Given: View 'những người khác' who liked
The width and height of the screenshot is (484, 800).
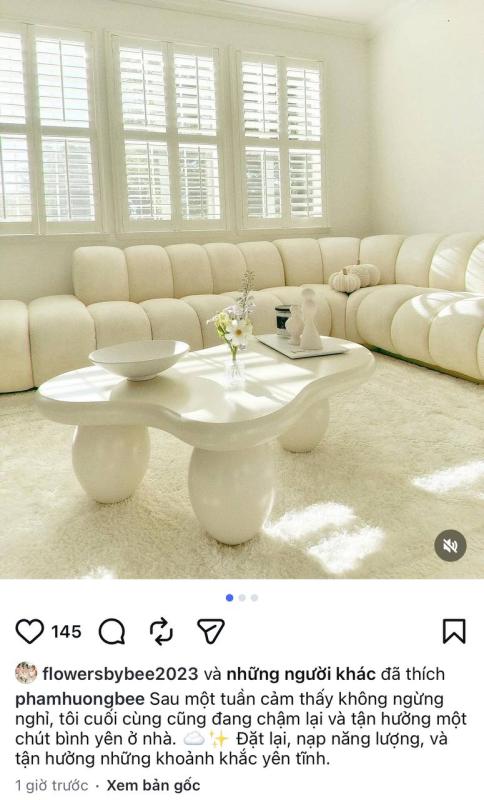Looking at the screenshot, I should tap(301, 674).
